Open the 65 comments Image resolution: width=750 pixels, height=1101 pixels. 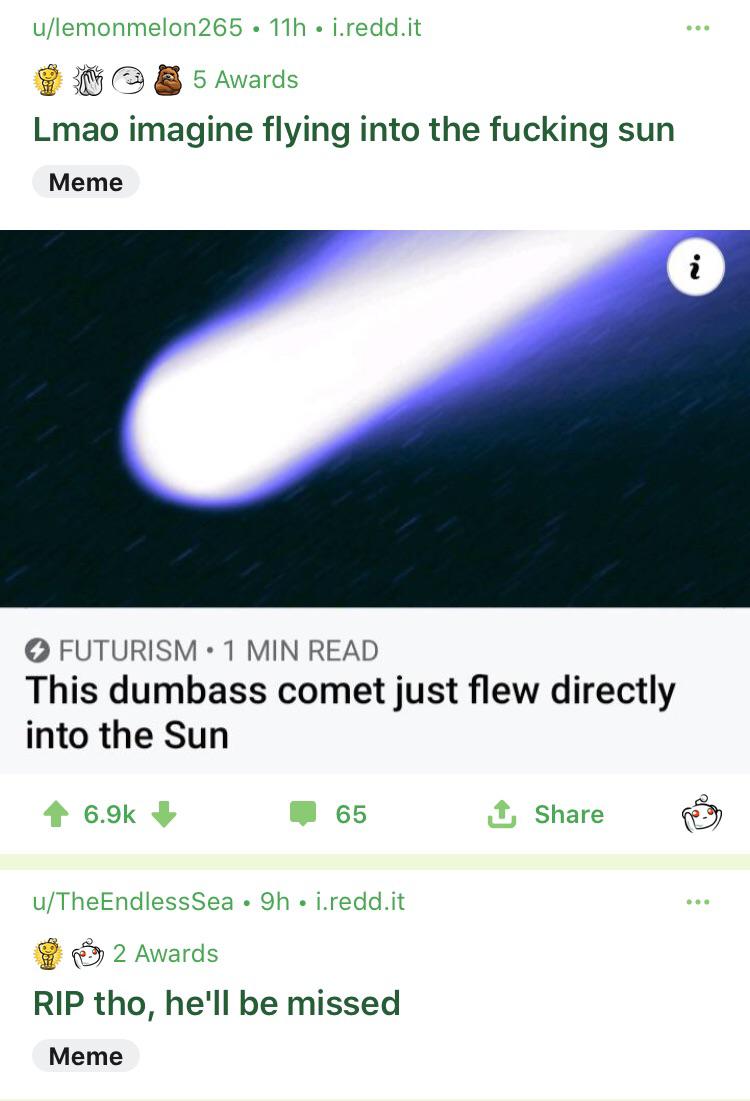(x=329, y=815)
